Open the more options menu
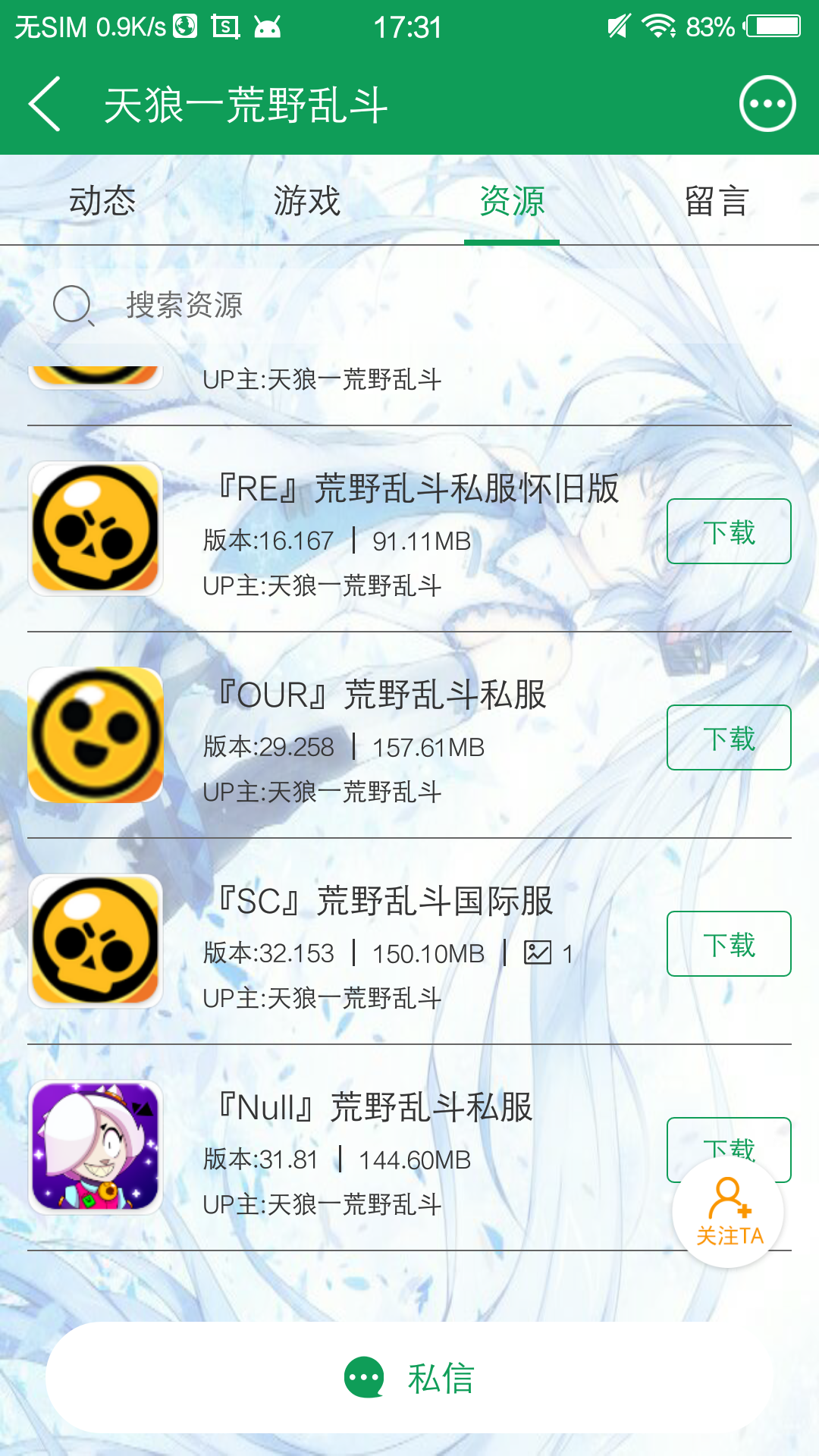This screenshot has width=819, height=1456. [767, 104]
